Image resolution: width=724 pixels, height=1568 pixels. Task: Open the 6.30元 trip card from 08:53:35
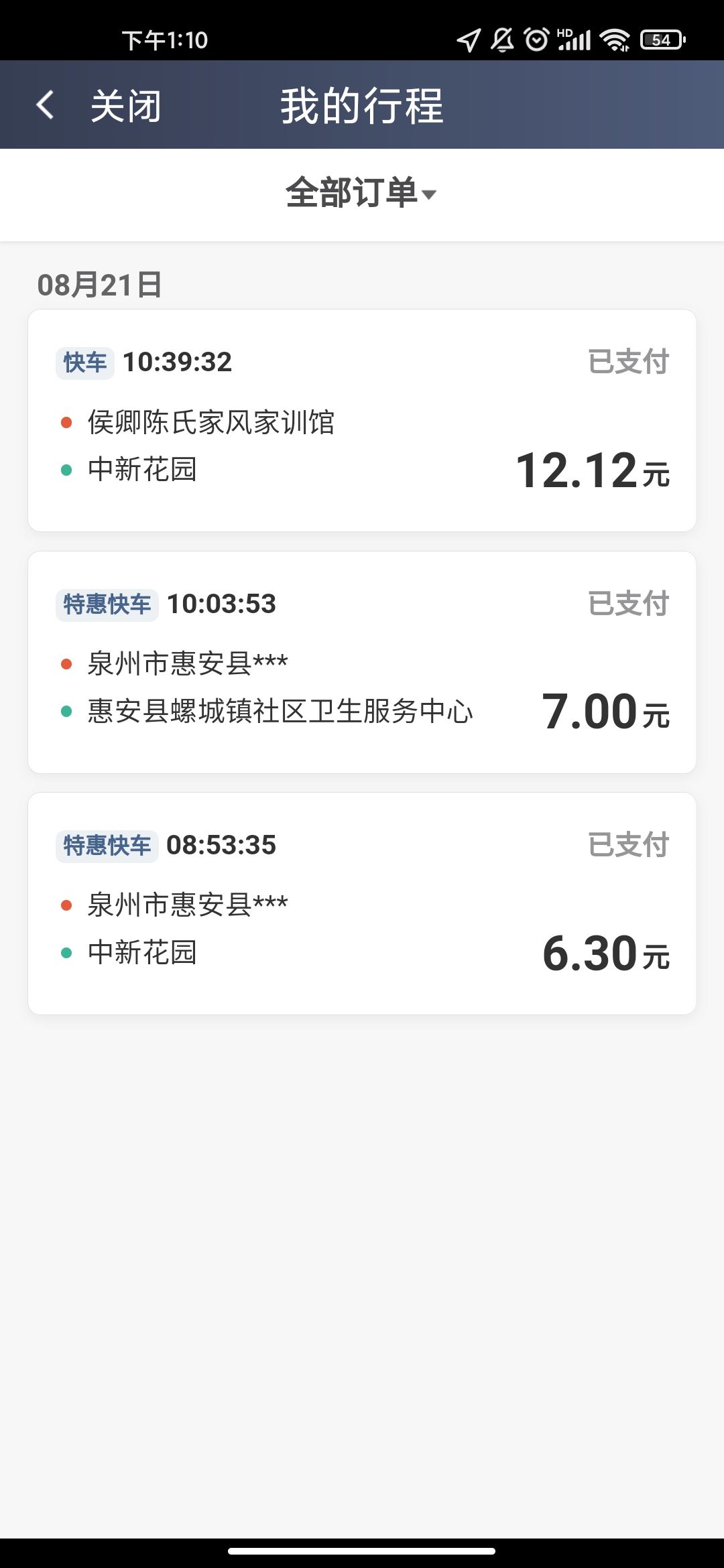click(x=362, y=901)
